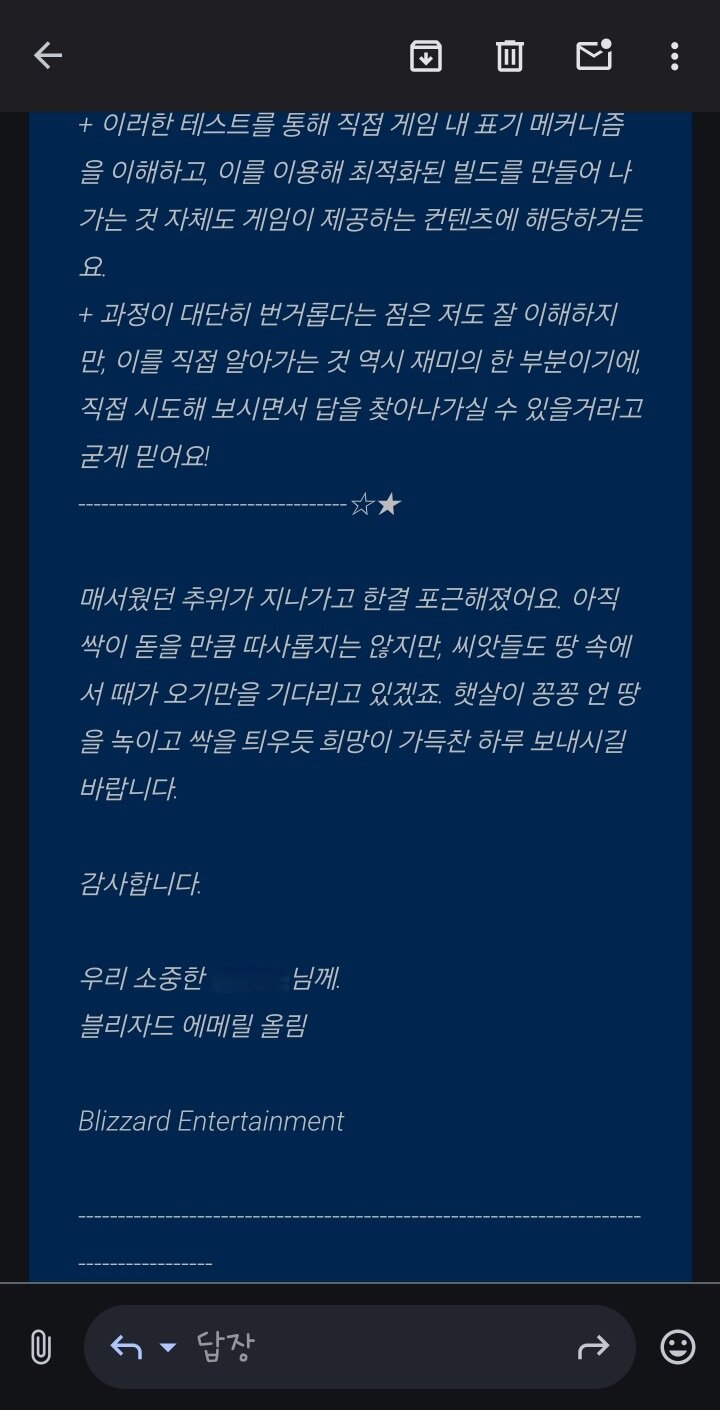Screen dimensions: 720x1410
Task: Go back to the inbox
Action: click(x=48, y=56)
